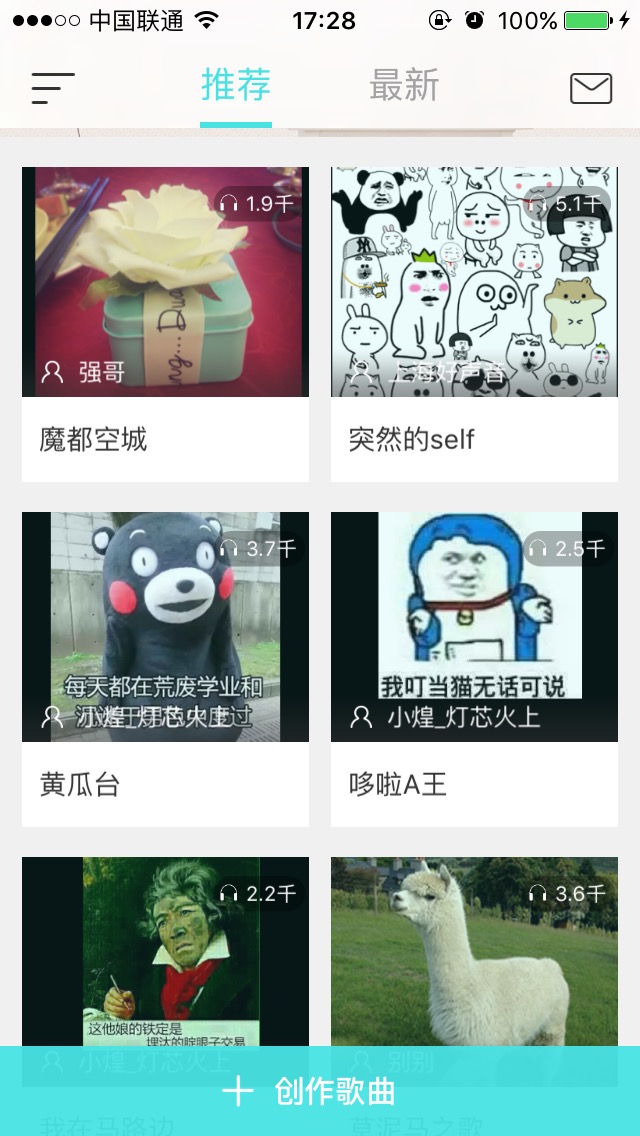
Task: Open the alpaca song card
Action: (474, 950)
